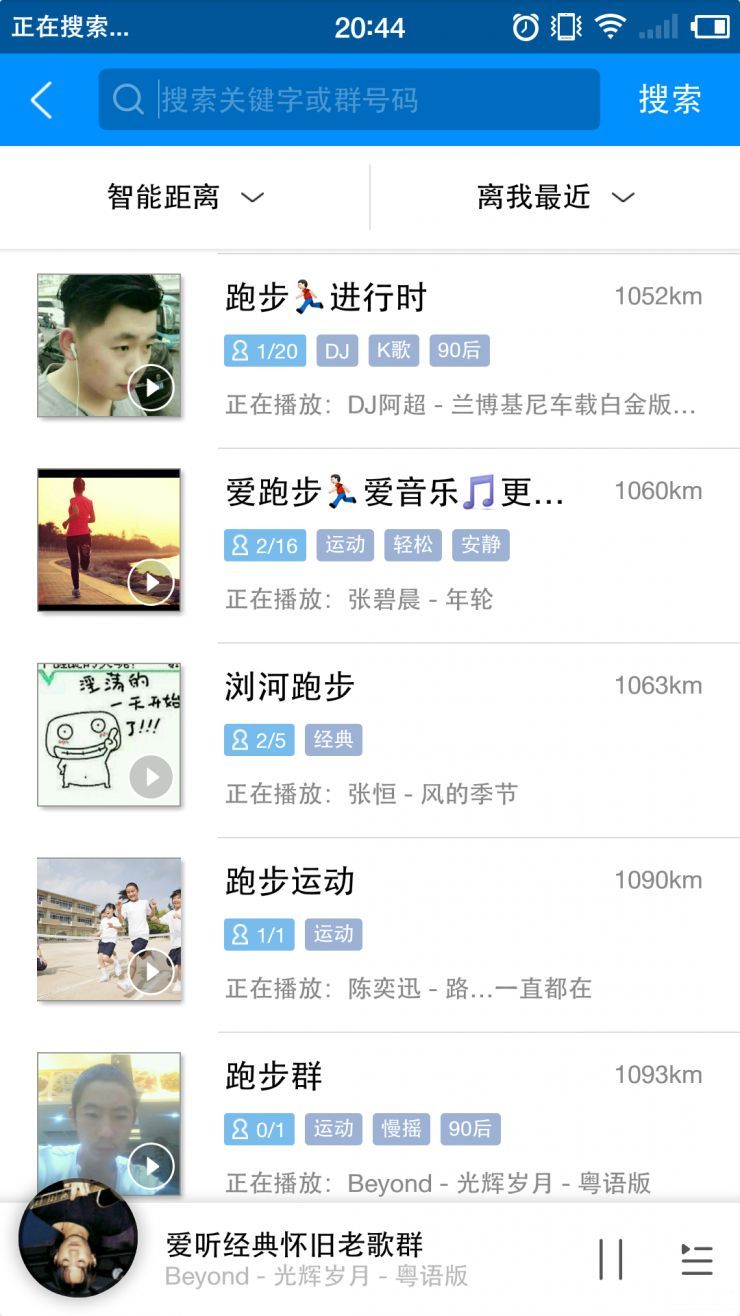Expand the 智能距离 dropdown

(185, 198)
